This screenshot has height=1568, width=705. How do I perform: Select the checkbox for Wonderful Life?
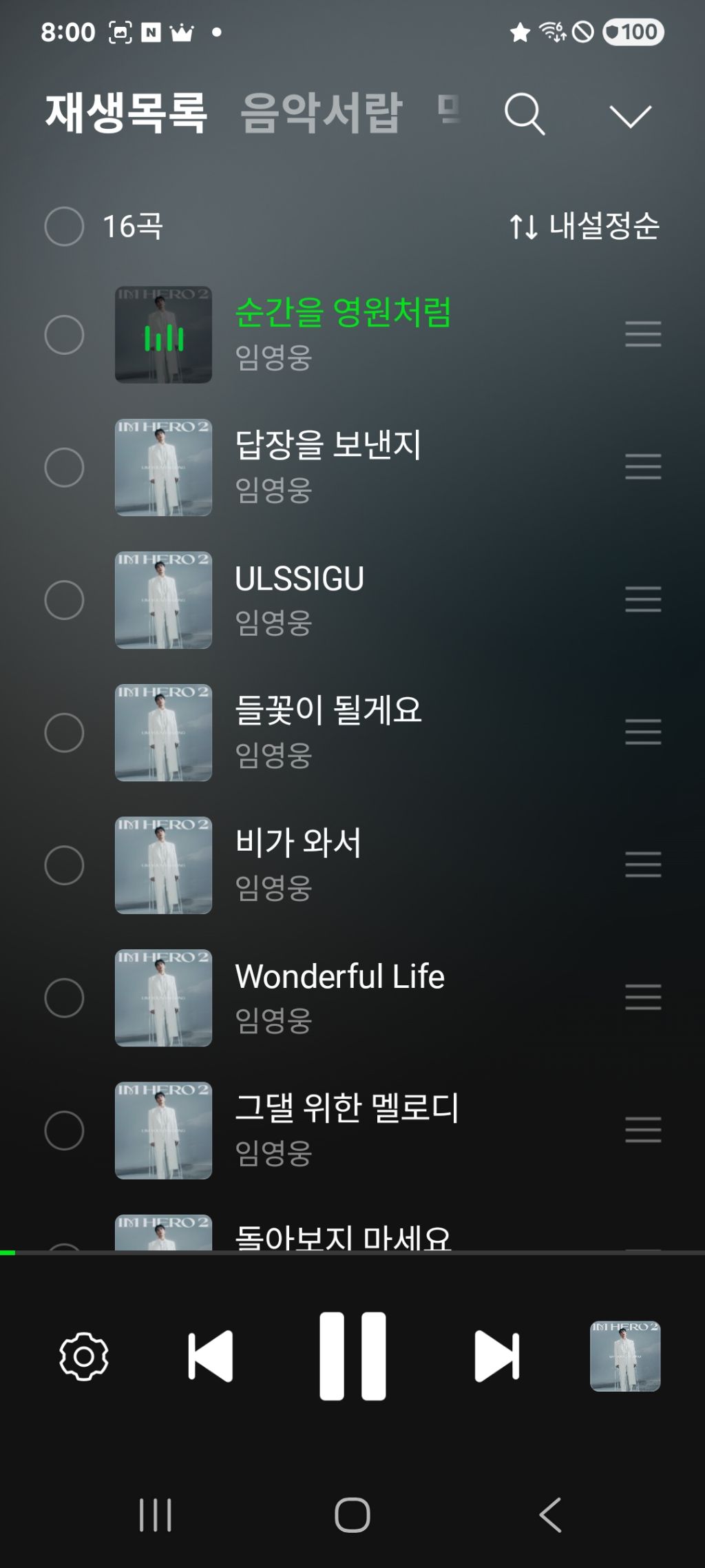click(64, 998)
